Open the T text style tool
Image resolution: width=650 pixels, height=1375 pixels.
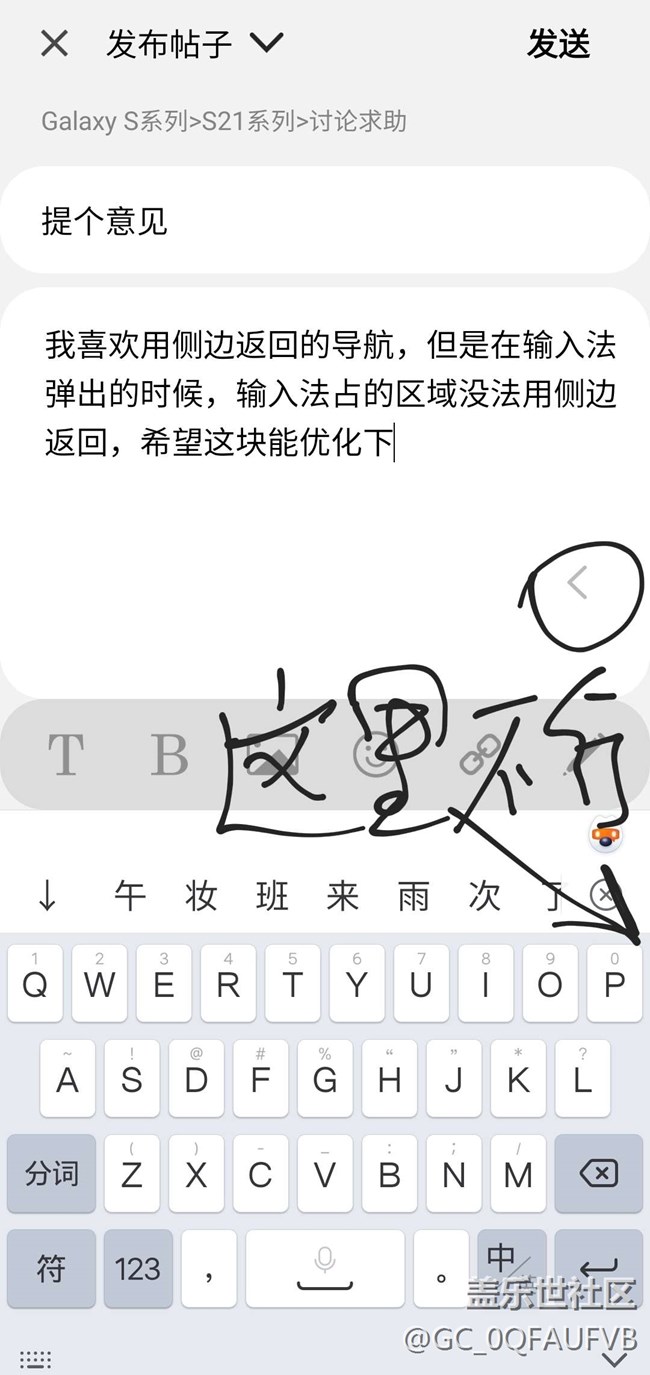pyautogui.click(x=66, y=755)
